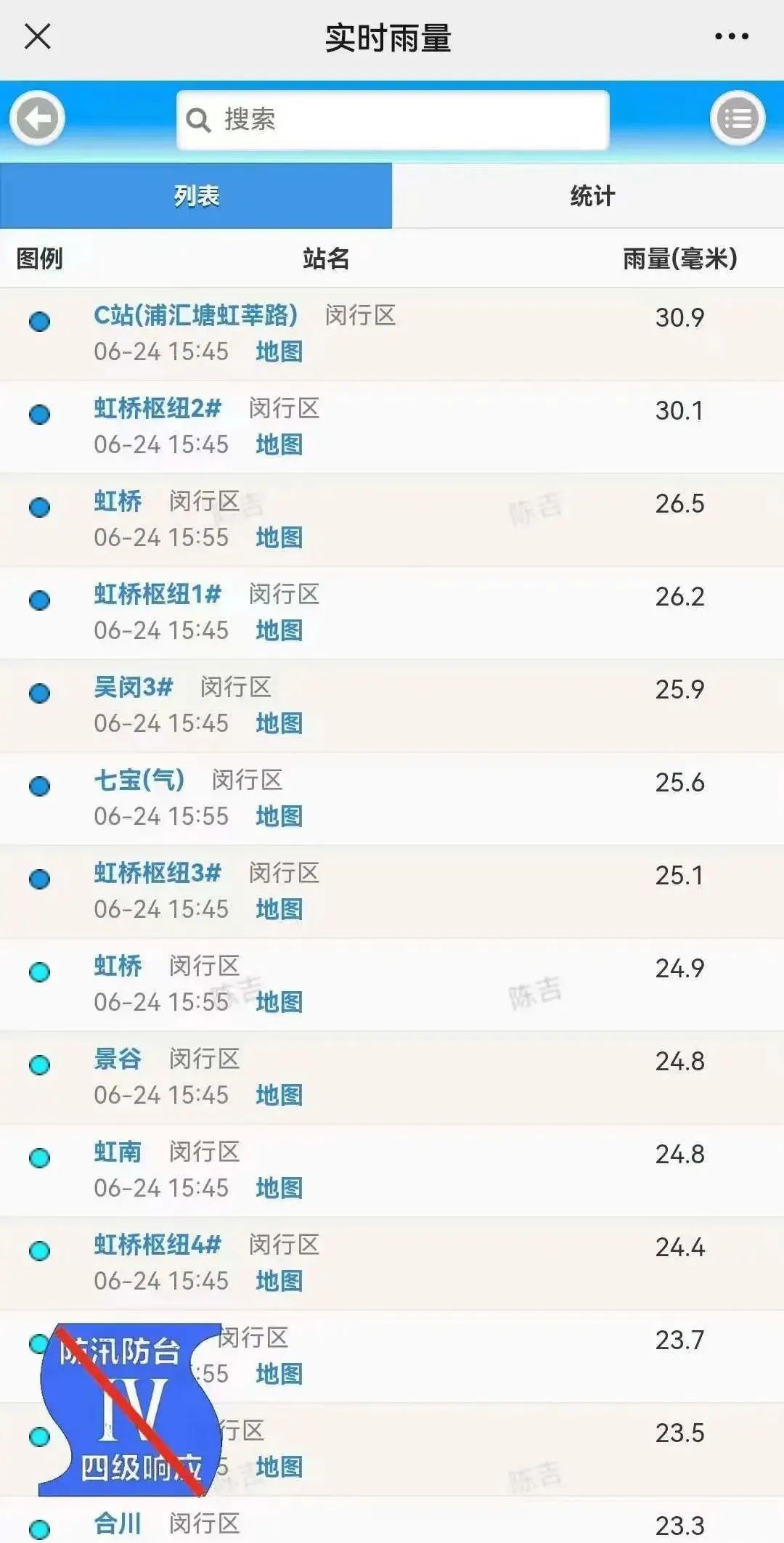
Task: Open station 虹桥枢纽4#
Action: tap(158, 1245)
